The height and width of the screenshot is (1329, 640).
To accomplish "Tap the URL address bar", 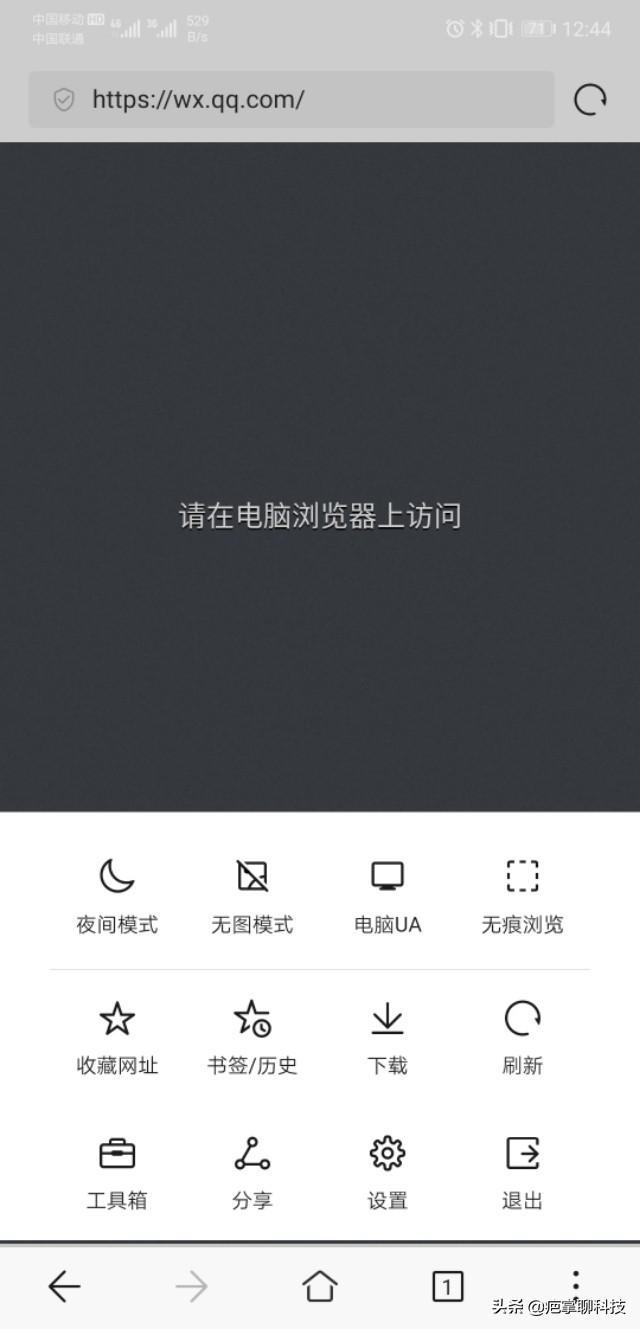I will click(x=290, y=99).
